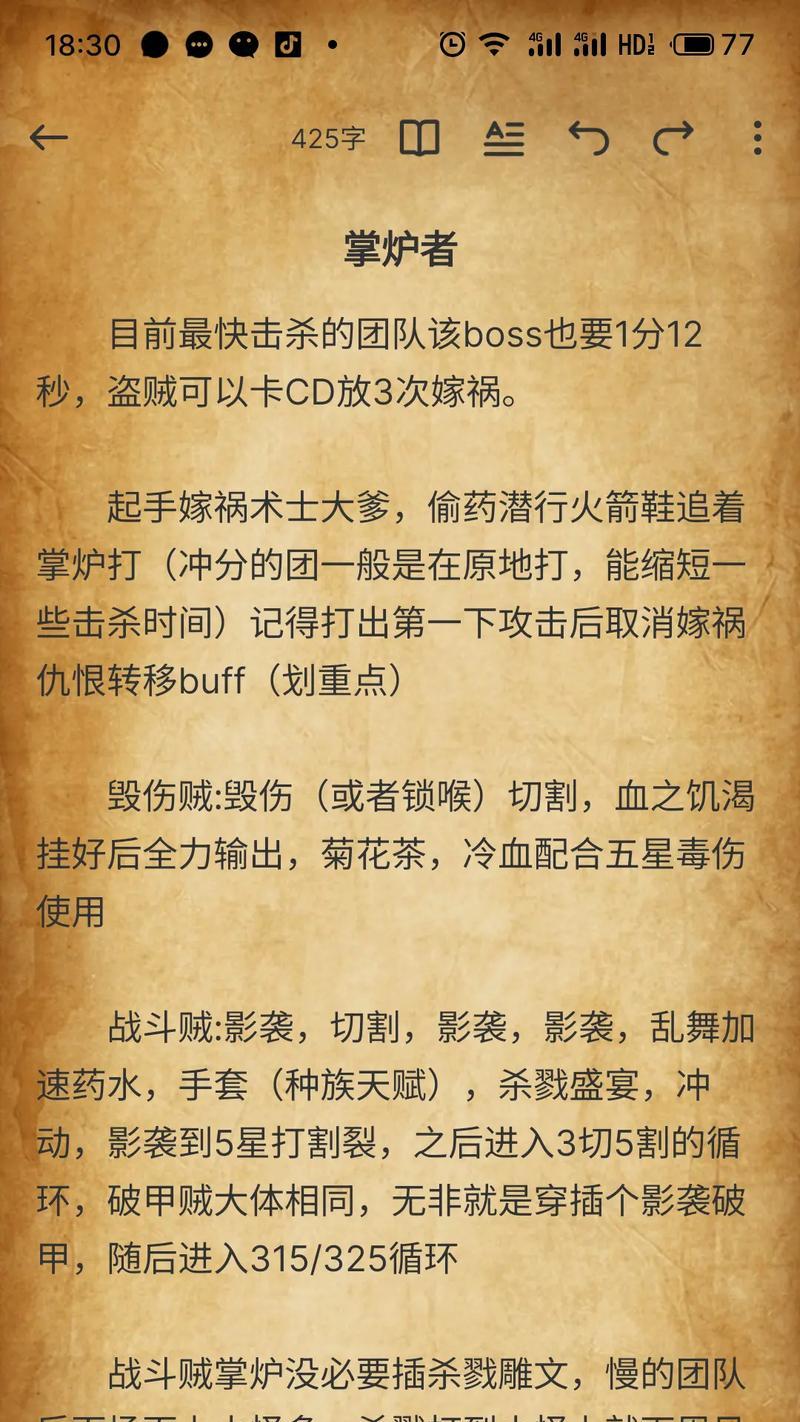800x1422 pixels.
Task: Tap the note title 掌炉者
Action: (x=400, y=249)
